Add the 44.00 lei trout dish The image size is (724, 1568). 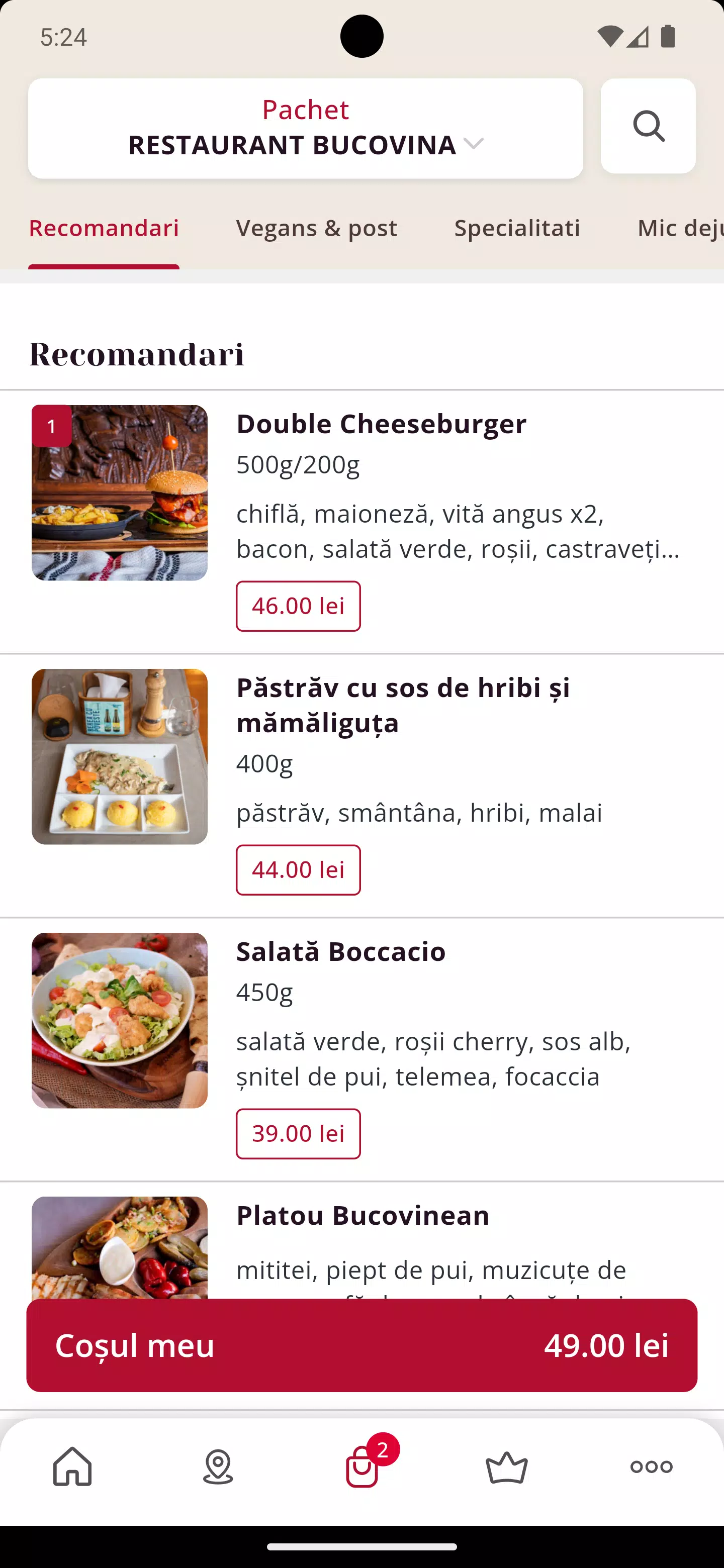[298, 870]
